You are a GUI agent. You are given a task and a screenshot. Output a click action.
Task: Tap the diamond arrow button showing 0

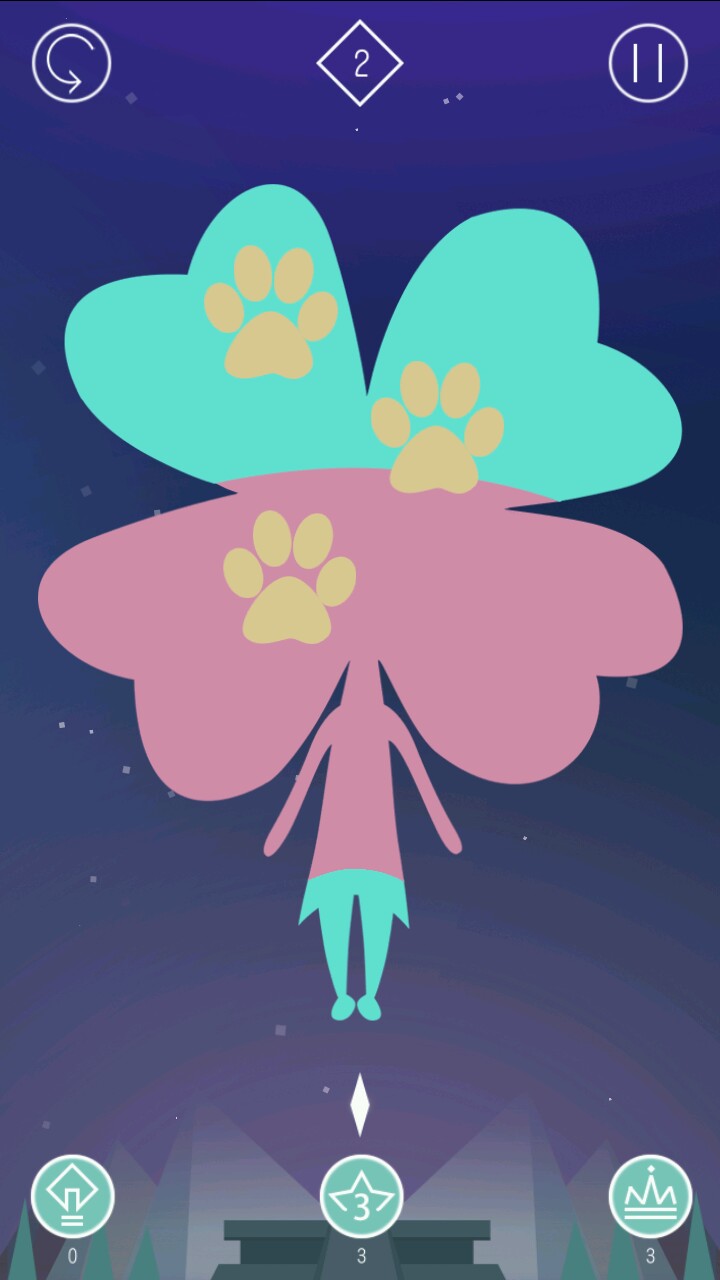coord(72,1196)
